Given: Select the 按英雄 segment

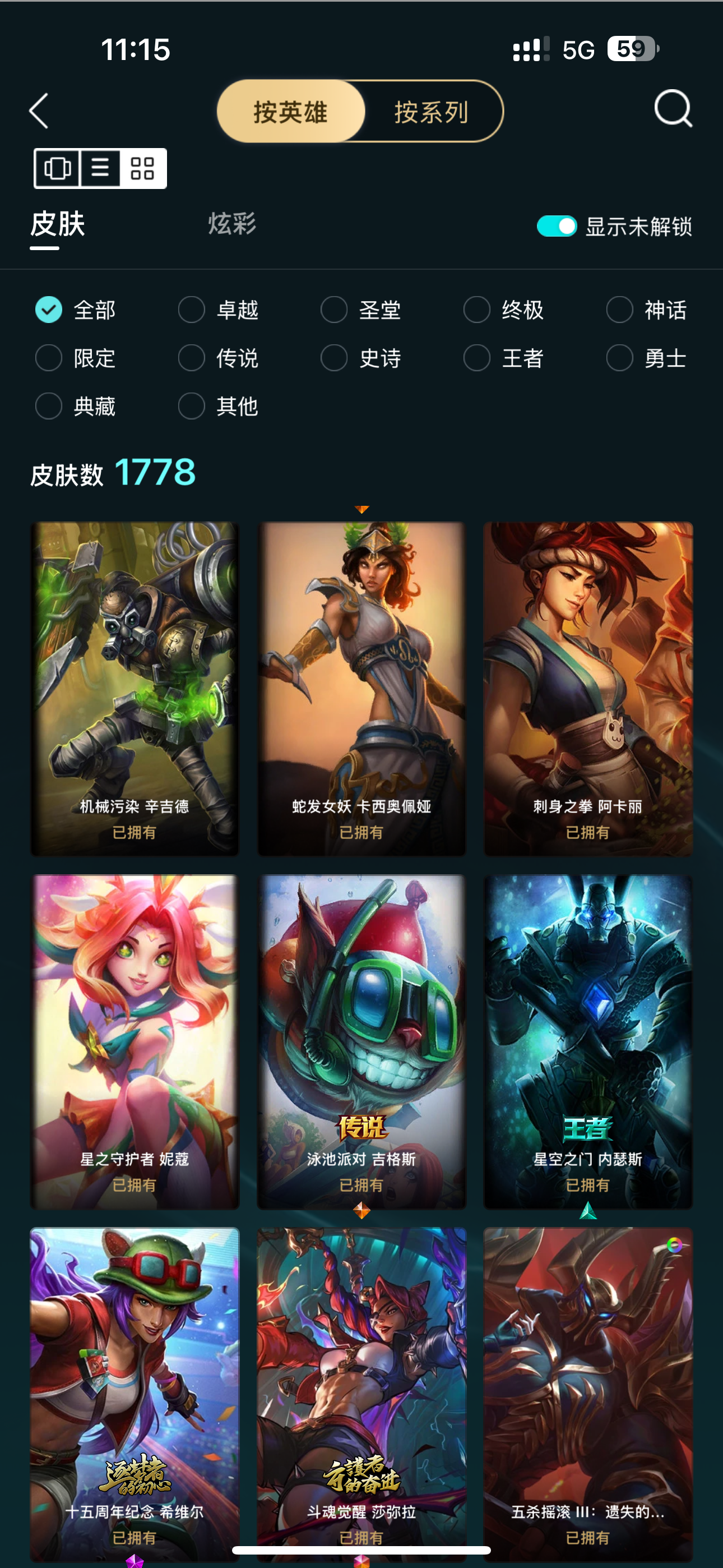Looking at the screenshot, I should [291, 112].
